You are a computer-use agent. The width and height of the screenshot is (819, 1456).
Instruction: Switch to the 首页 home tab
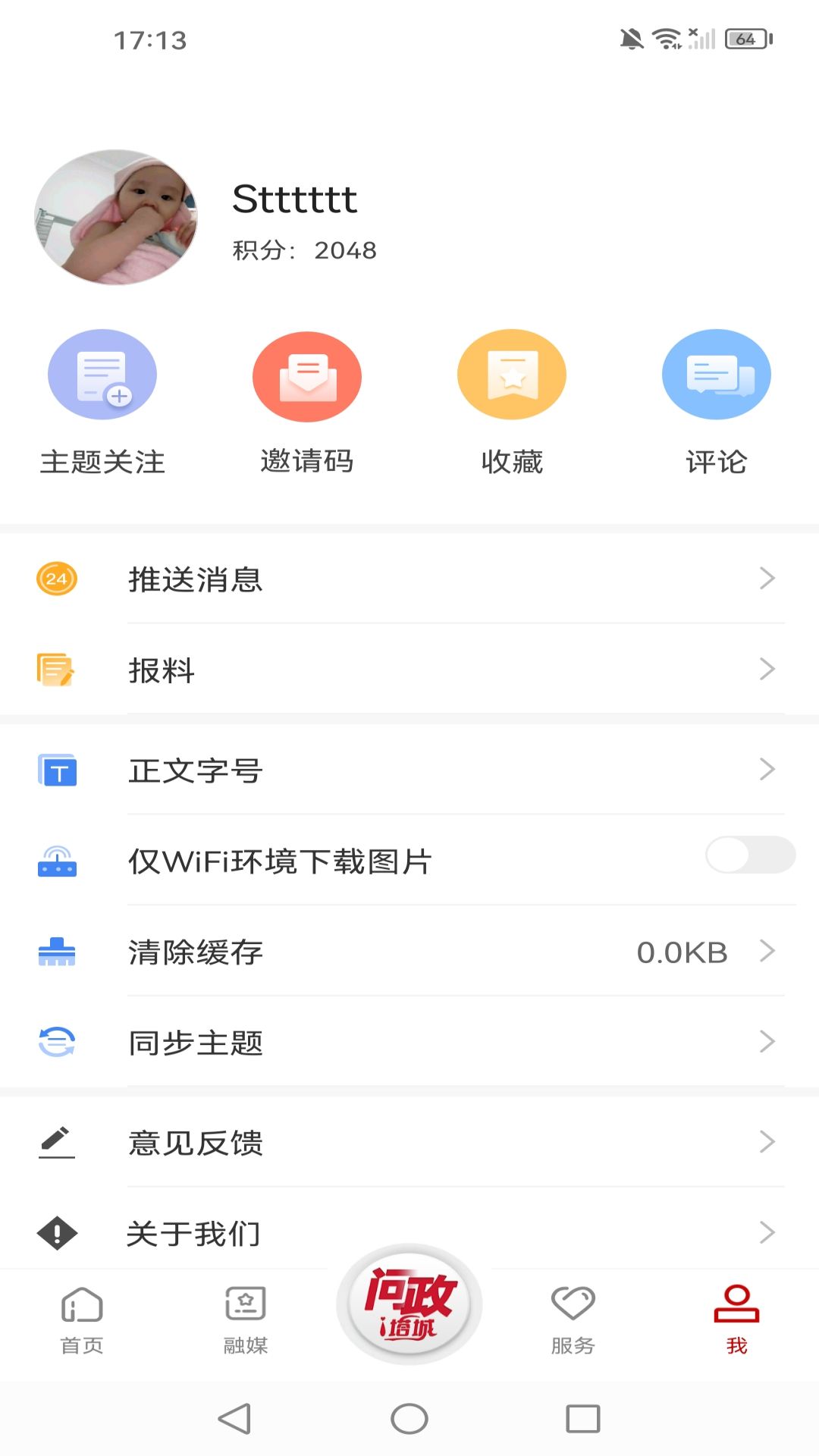coord(82,1319)
